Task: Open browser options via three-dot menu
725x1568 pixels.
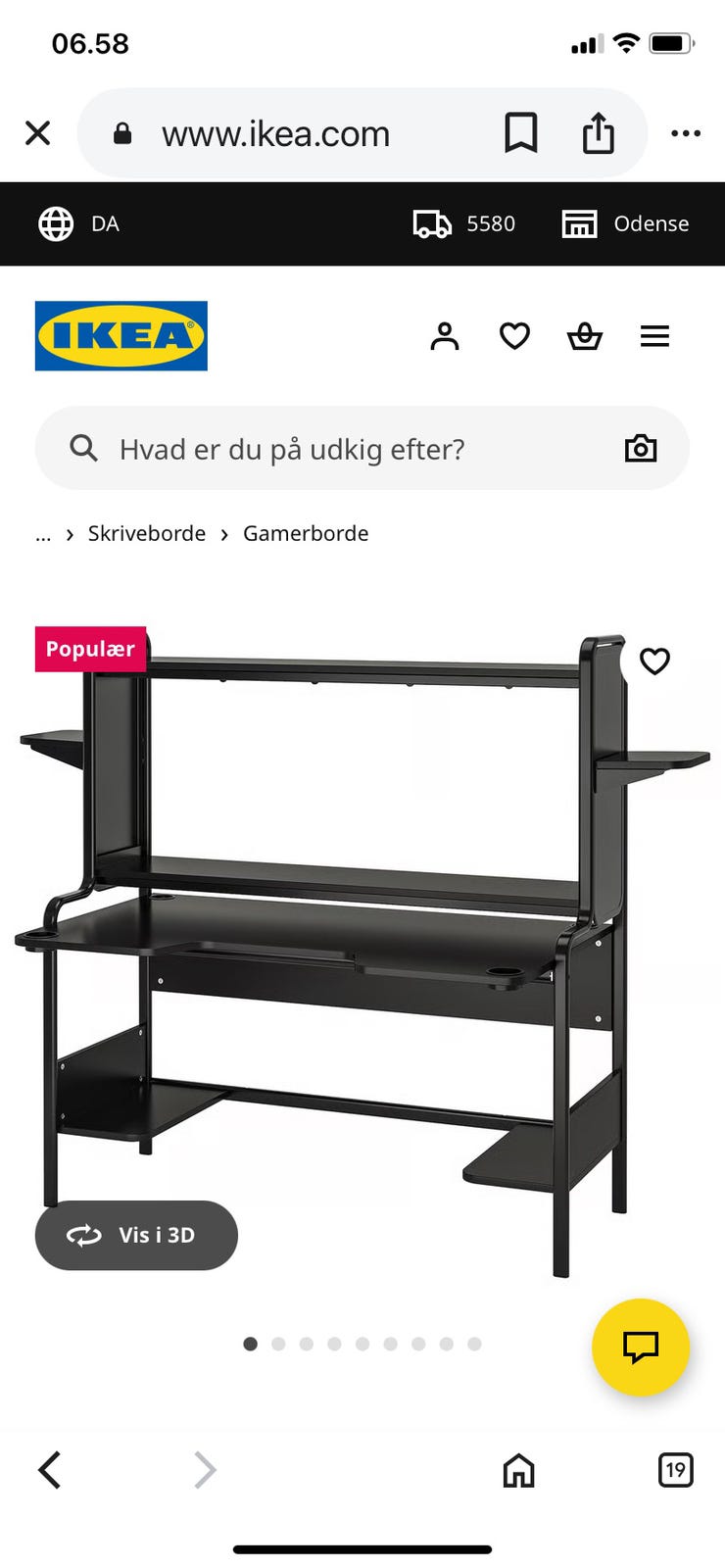Action: (686, 133)
